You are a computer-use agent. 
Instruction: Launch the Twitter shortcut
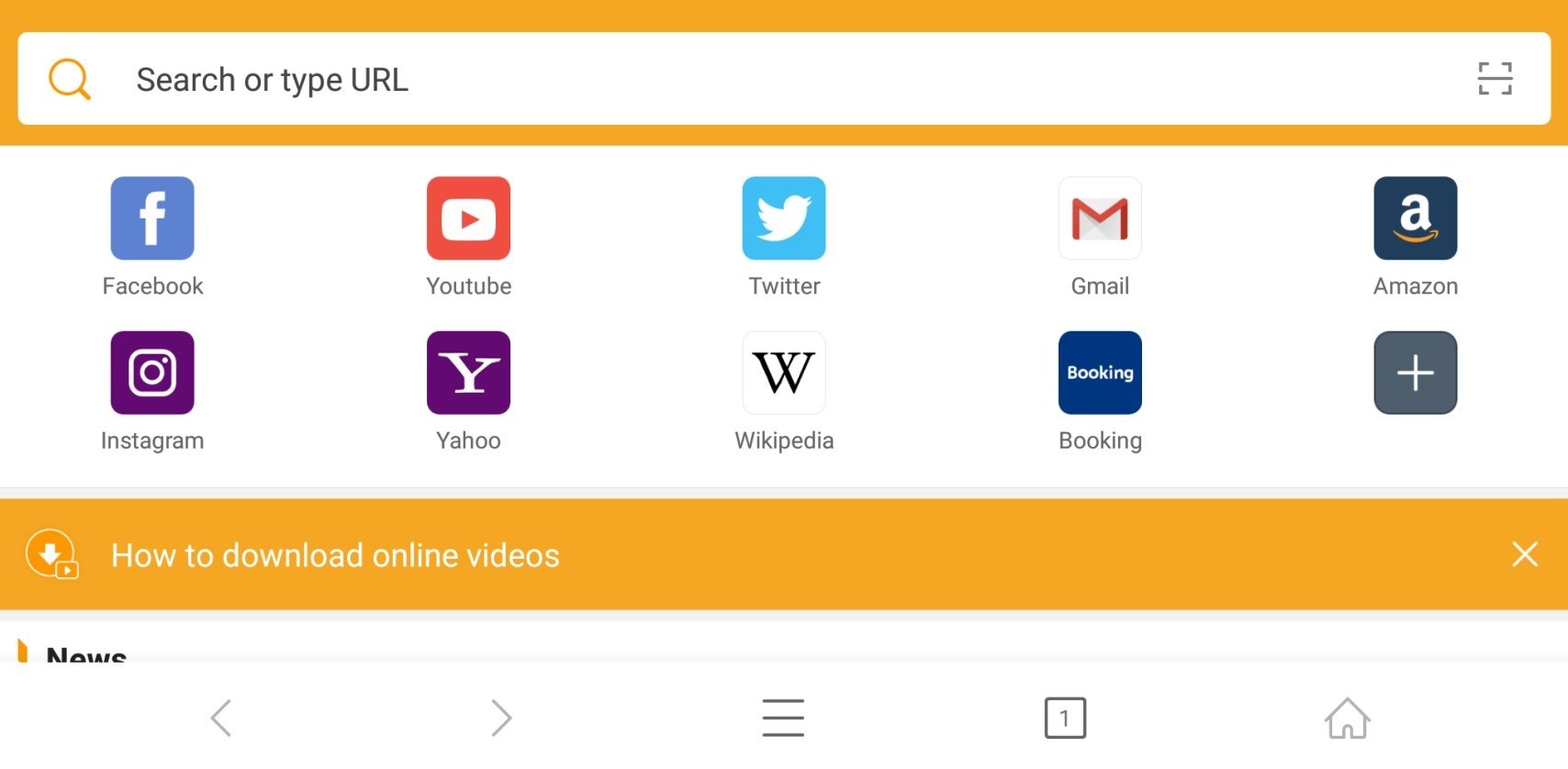pos(784,218)
